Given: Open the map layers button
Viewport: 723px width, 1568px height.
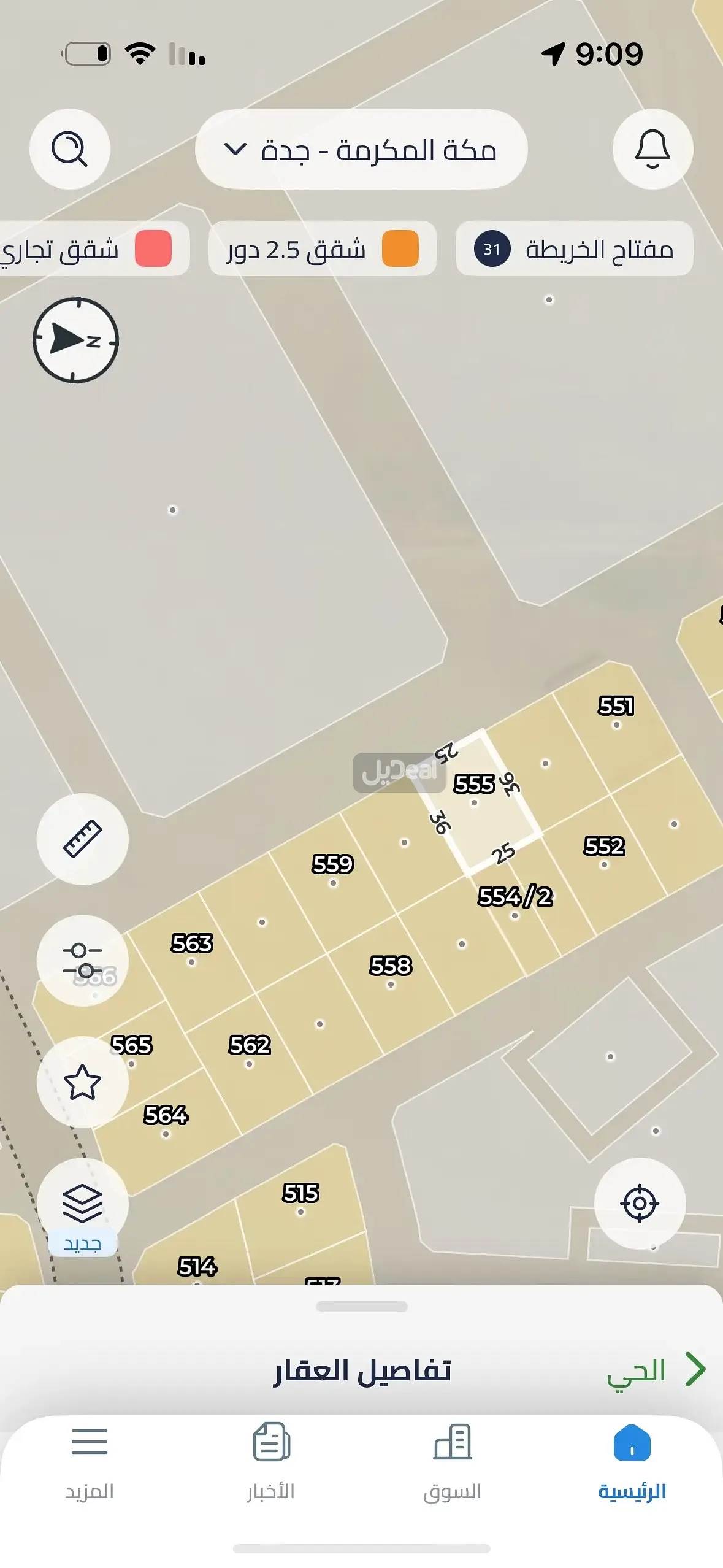Looking at the screenshot, I should pos(82,1203).
